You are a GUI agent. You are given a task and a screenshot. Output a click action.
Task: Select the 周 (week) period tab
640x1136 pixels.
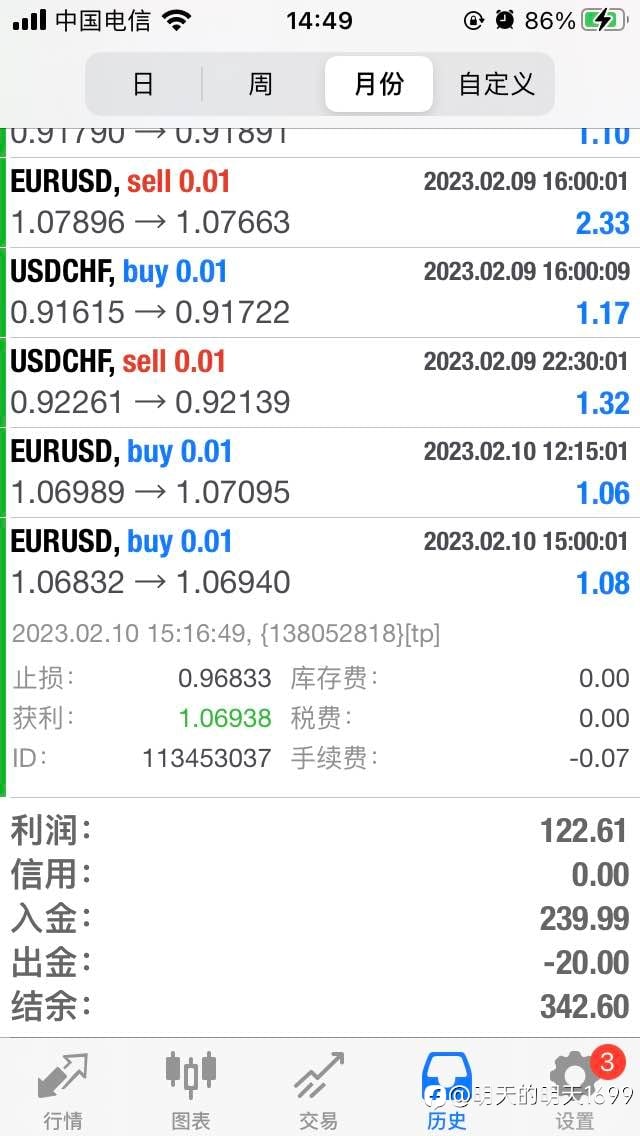(260, 84)
